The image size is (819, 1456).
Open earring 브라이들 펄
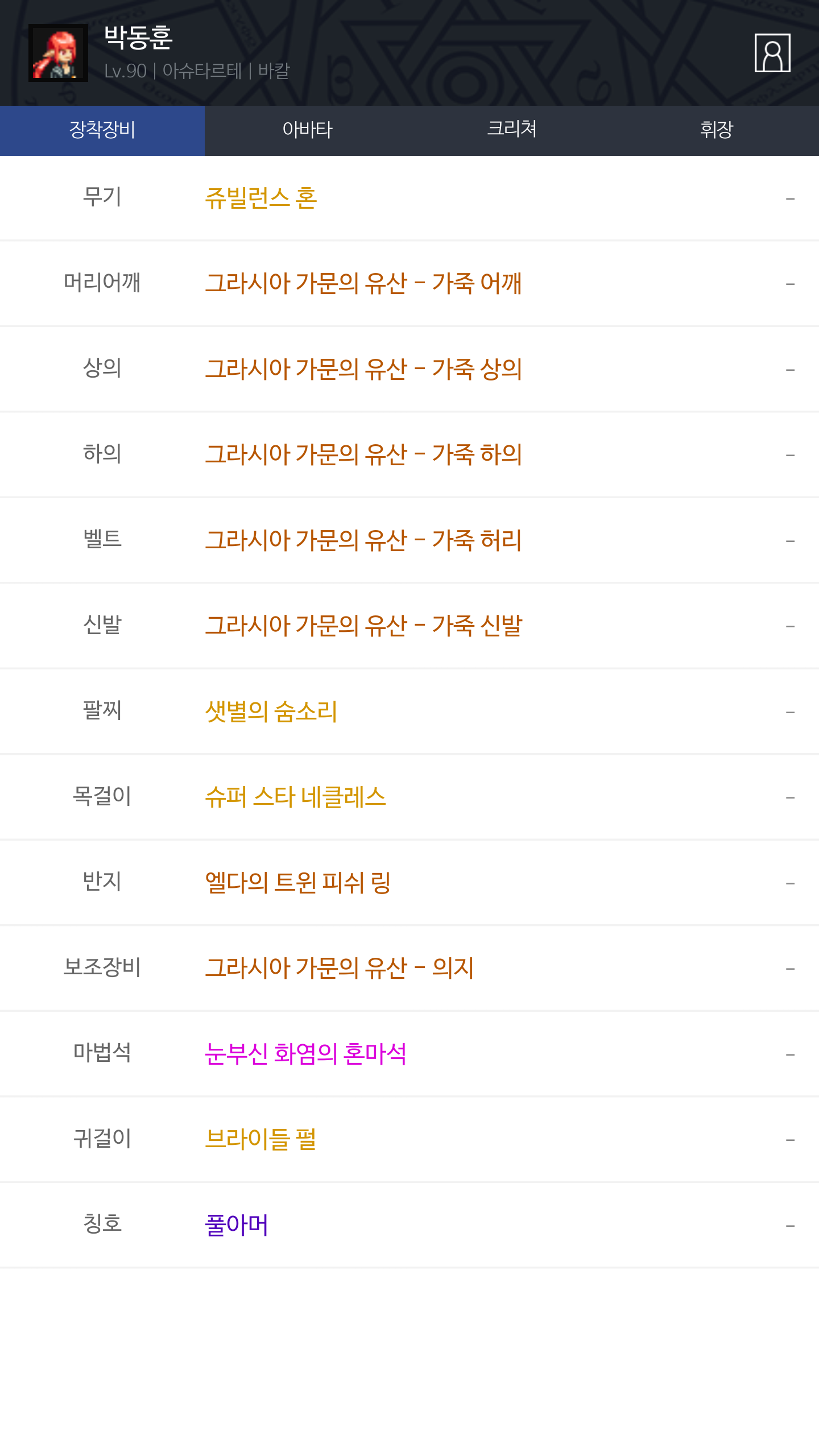(260, 1139)
